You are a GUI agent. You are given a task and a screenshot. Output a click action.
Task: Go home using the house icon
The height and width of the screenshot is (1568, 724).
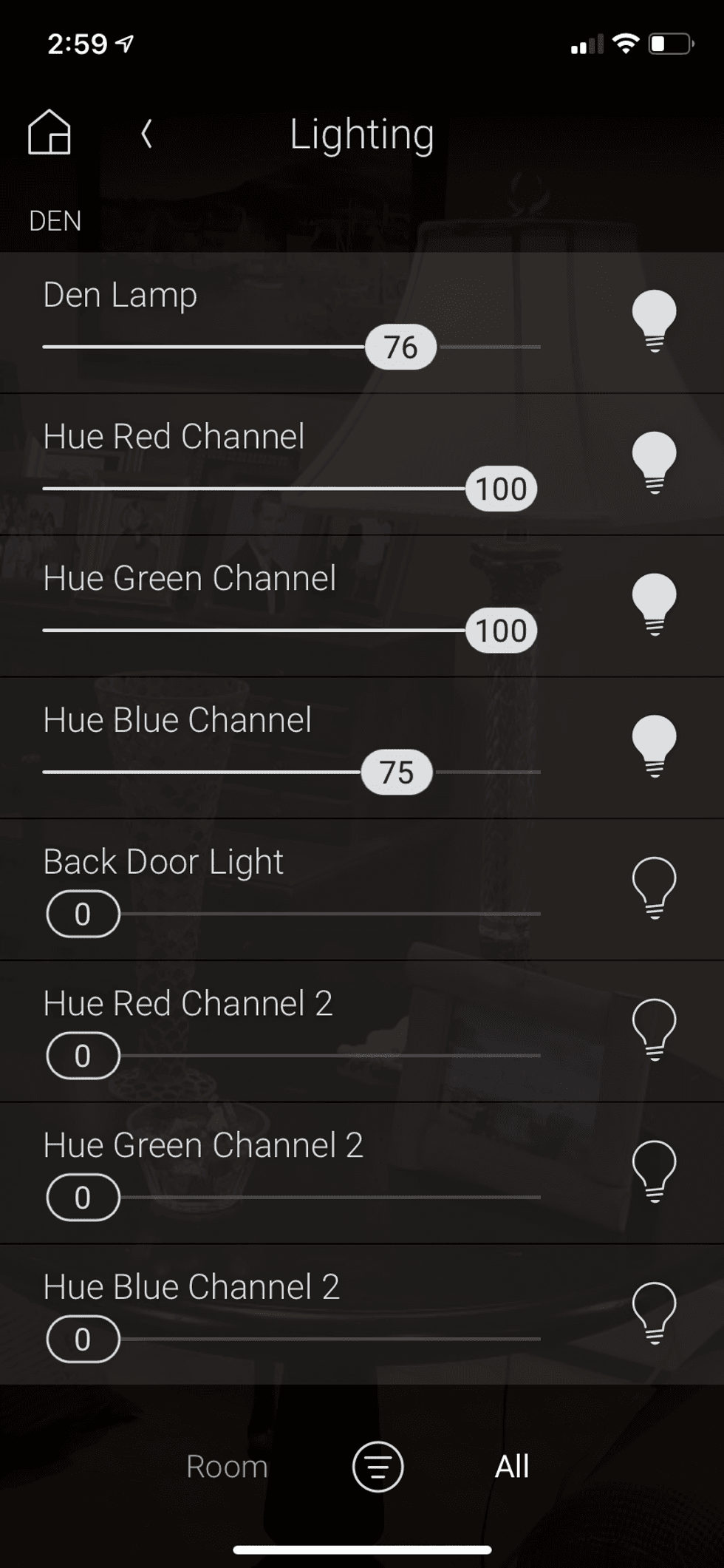[x=47, y=134]
